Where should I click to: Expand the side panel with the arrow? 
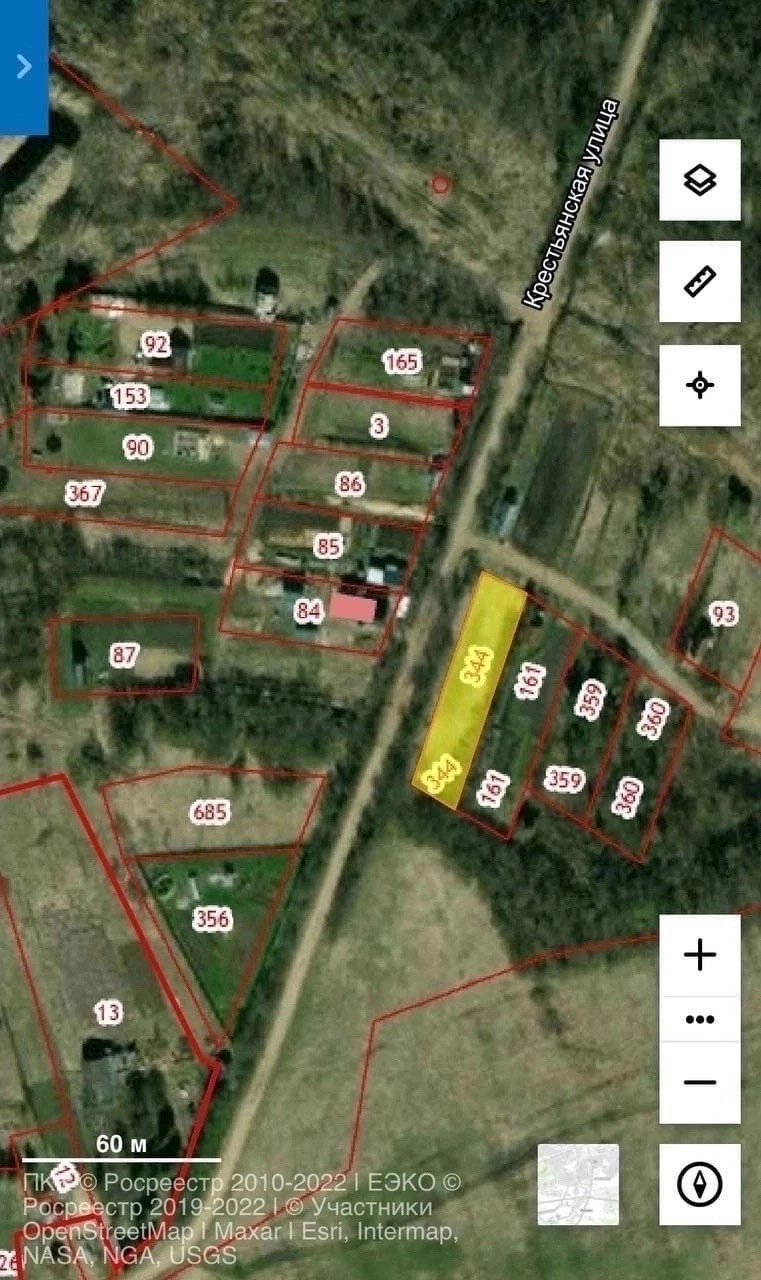click(x=24, y=66)
